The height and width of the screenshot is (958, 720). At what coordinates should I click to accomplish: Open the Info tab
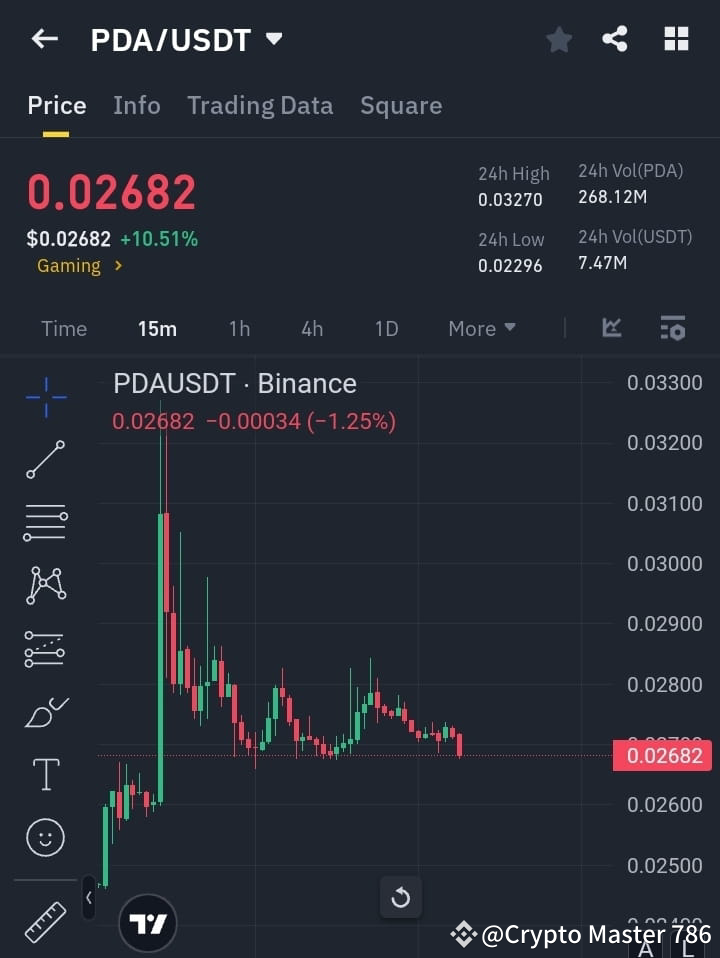137,105
